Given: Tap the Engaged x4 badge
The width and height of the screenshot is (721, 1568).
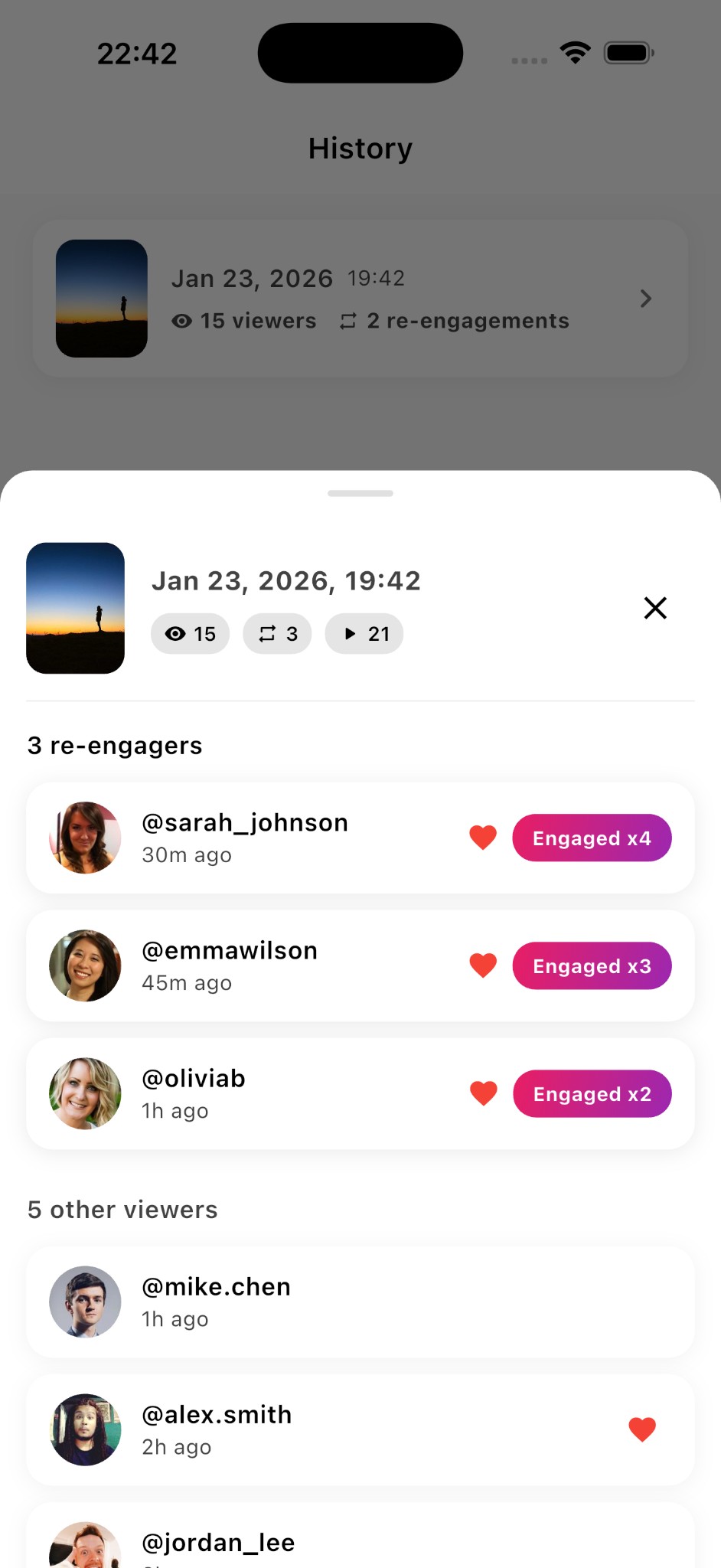Looking at the screenshot, I should 592,838.
